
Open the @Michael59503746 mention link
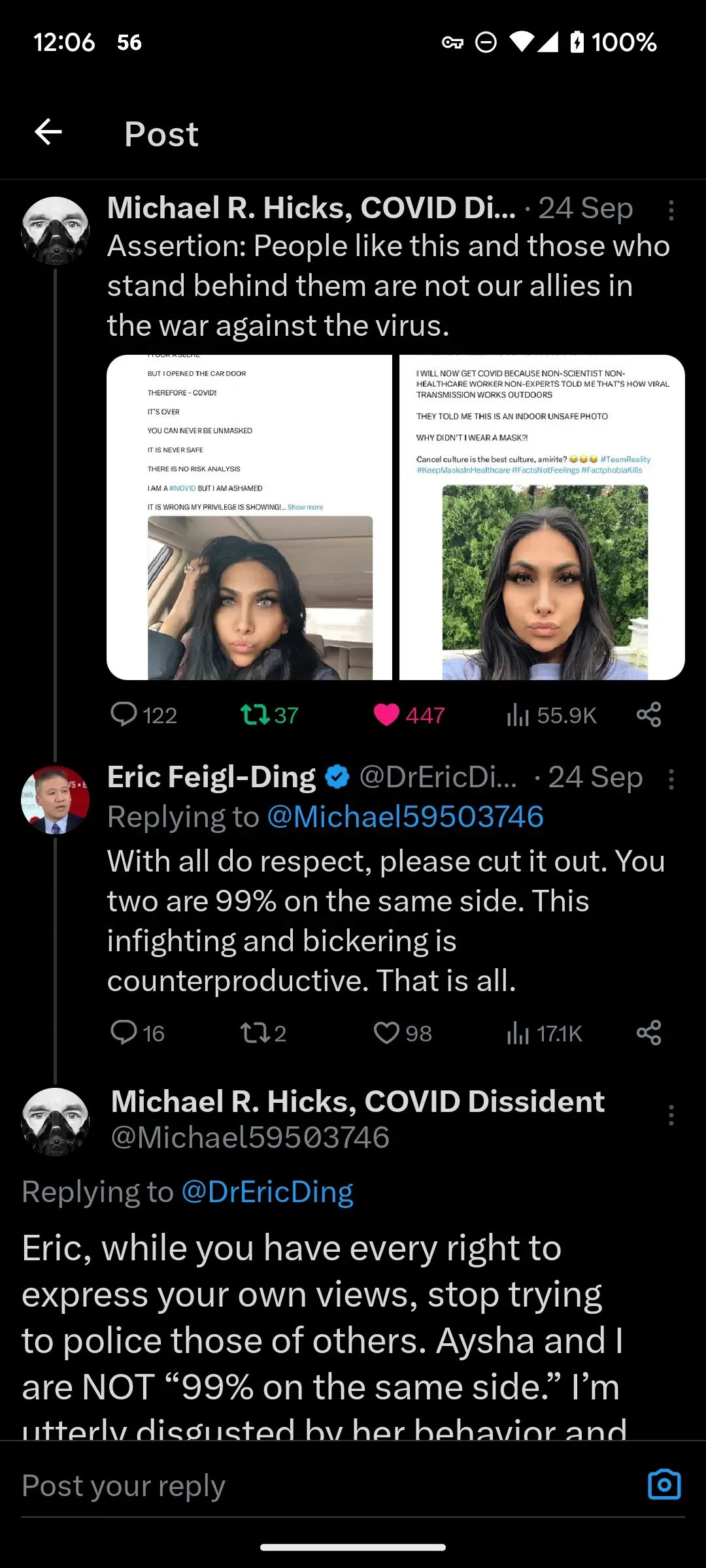click(405, 817)
